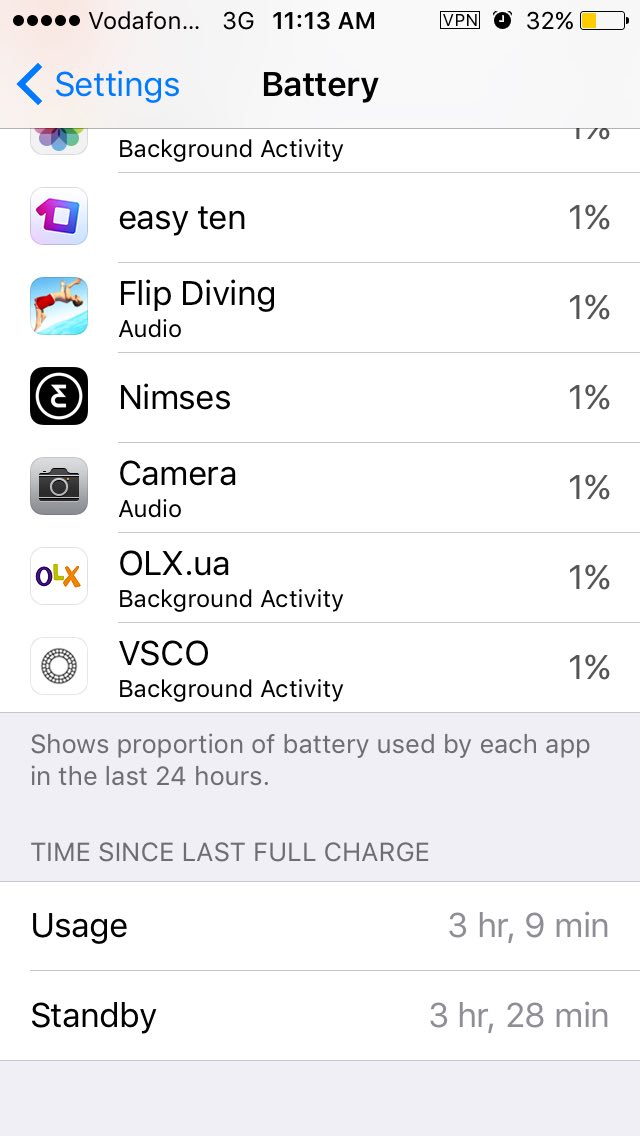Select the OLX.ua battery row
The width and height of the screenshot is (640, 1136).
(320, 577)
